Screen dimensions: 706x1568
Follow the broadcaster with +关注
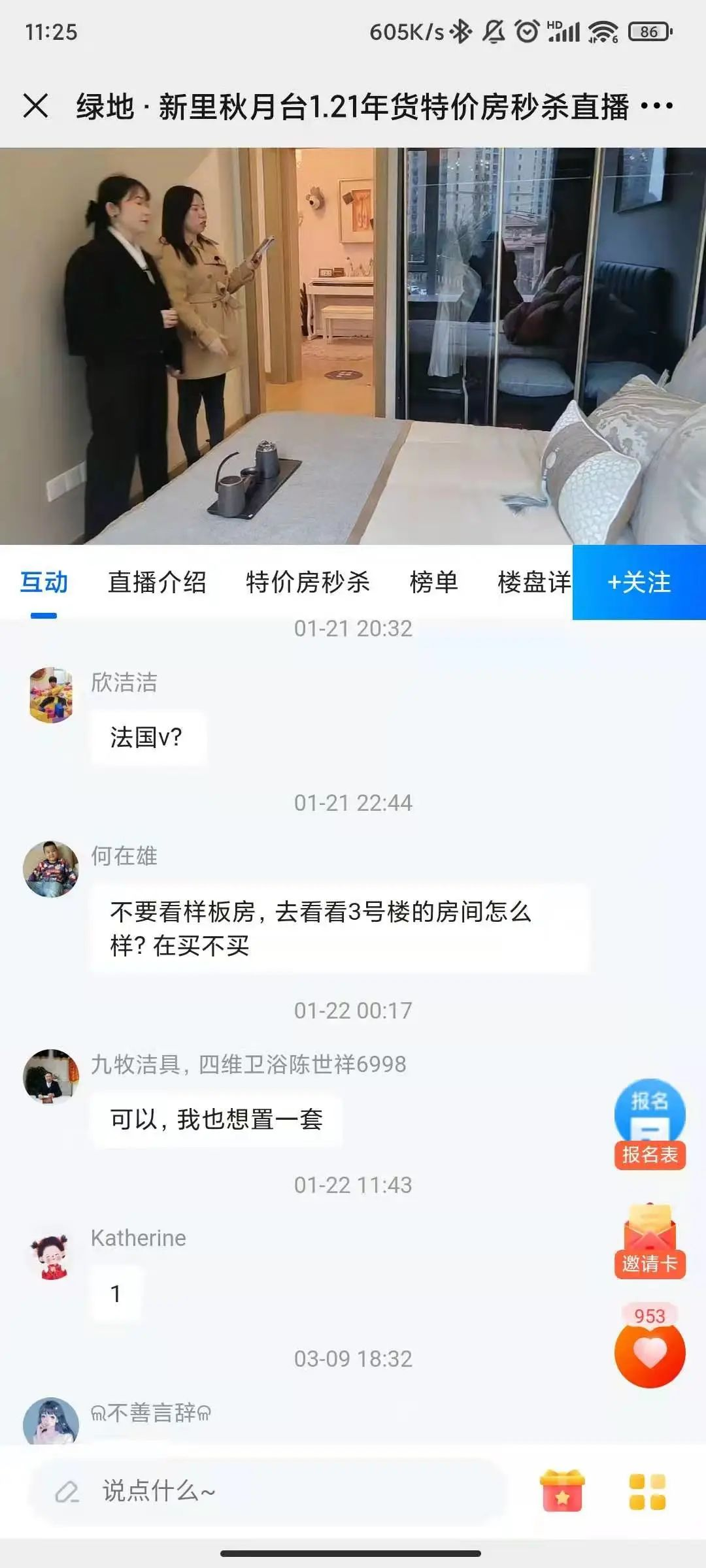639,582
